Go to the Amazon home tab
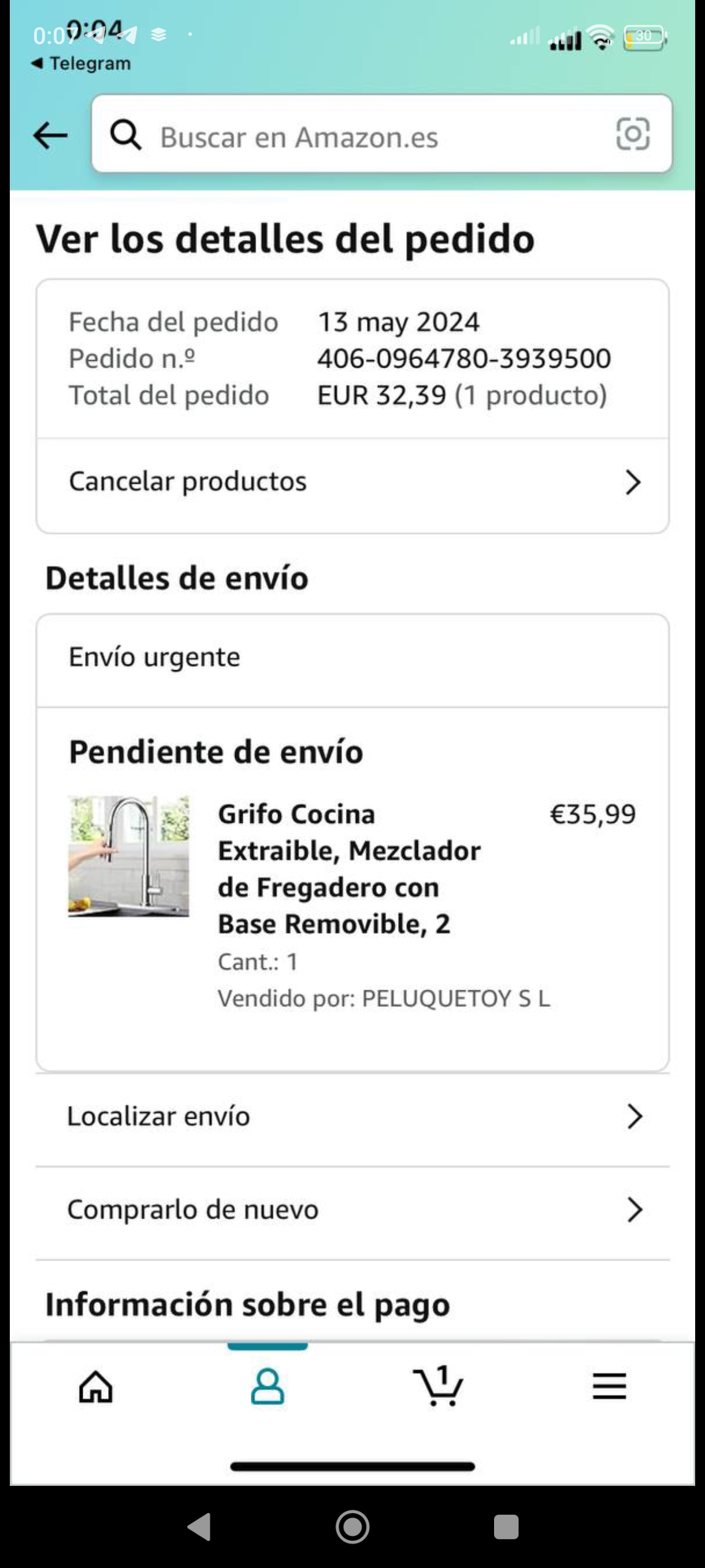 96,1386
